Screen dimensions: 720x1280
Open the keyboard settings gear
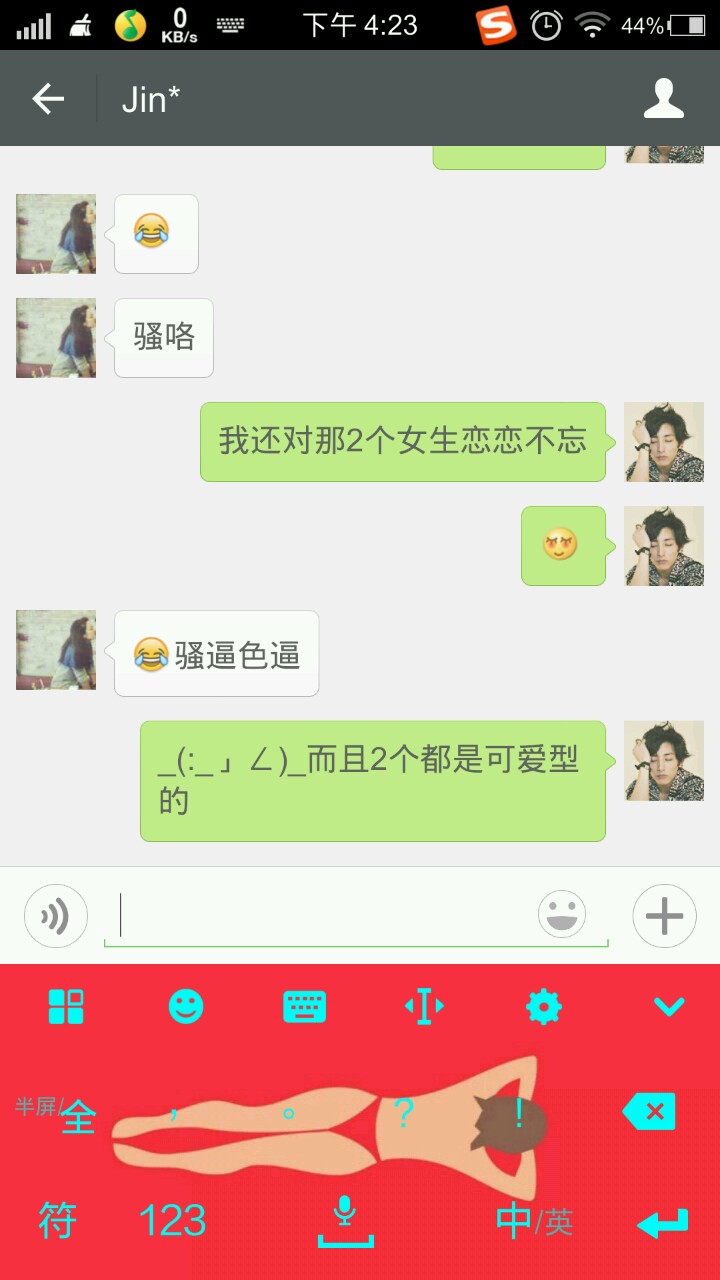pos(544,1006)
